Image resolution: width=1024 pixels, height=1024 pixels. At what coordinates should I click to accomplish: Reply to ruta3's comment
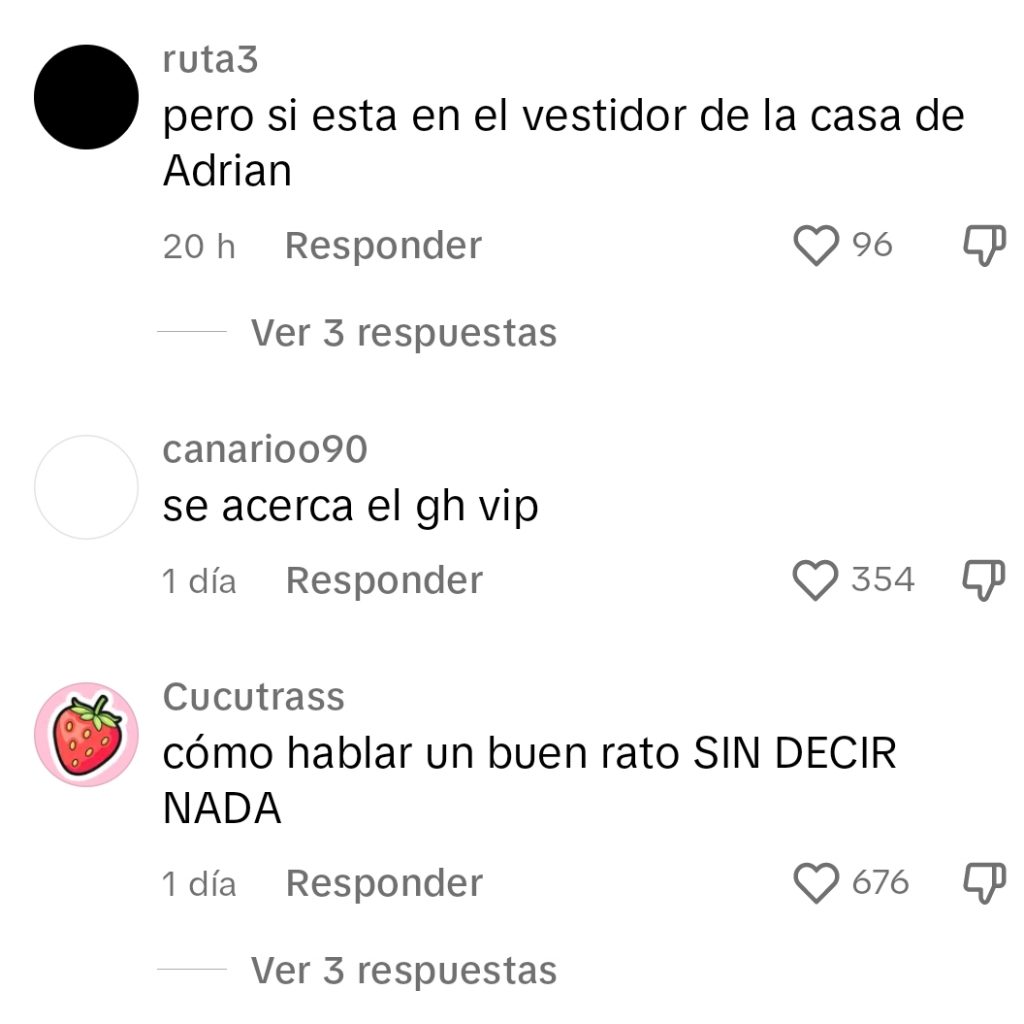tap(383, 246)
